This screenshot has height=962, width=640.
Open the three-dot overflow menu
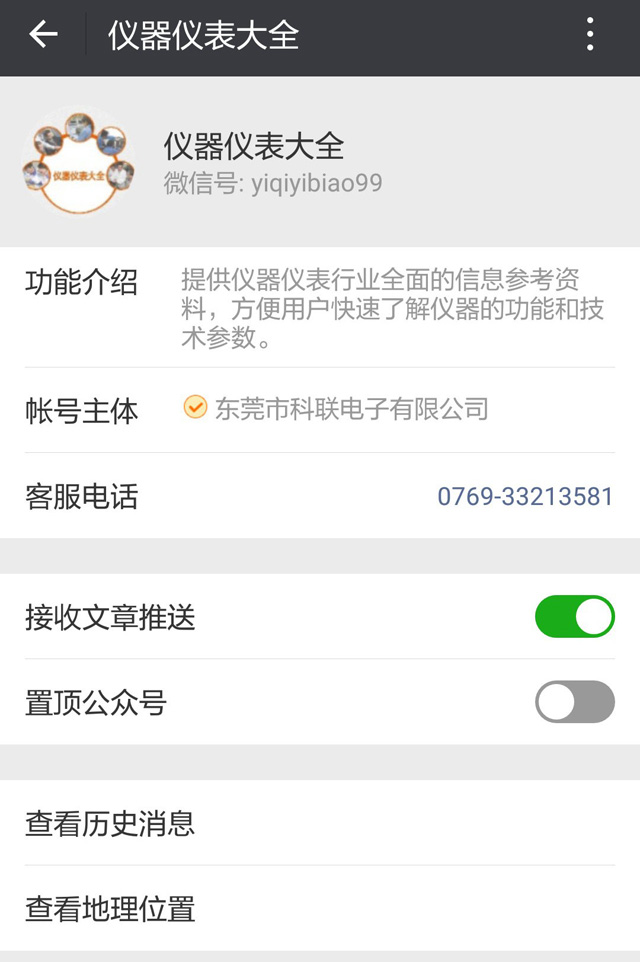click(590, 35)
